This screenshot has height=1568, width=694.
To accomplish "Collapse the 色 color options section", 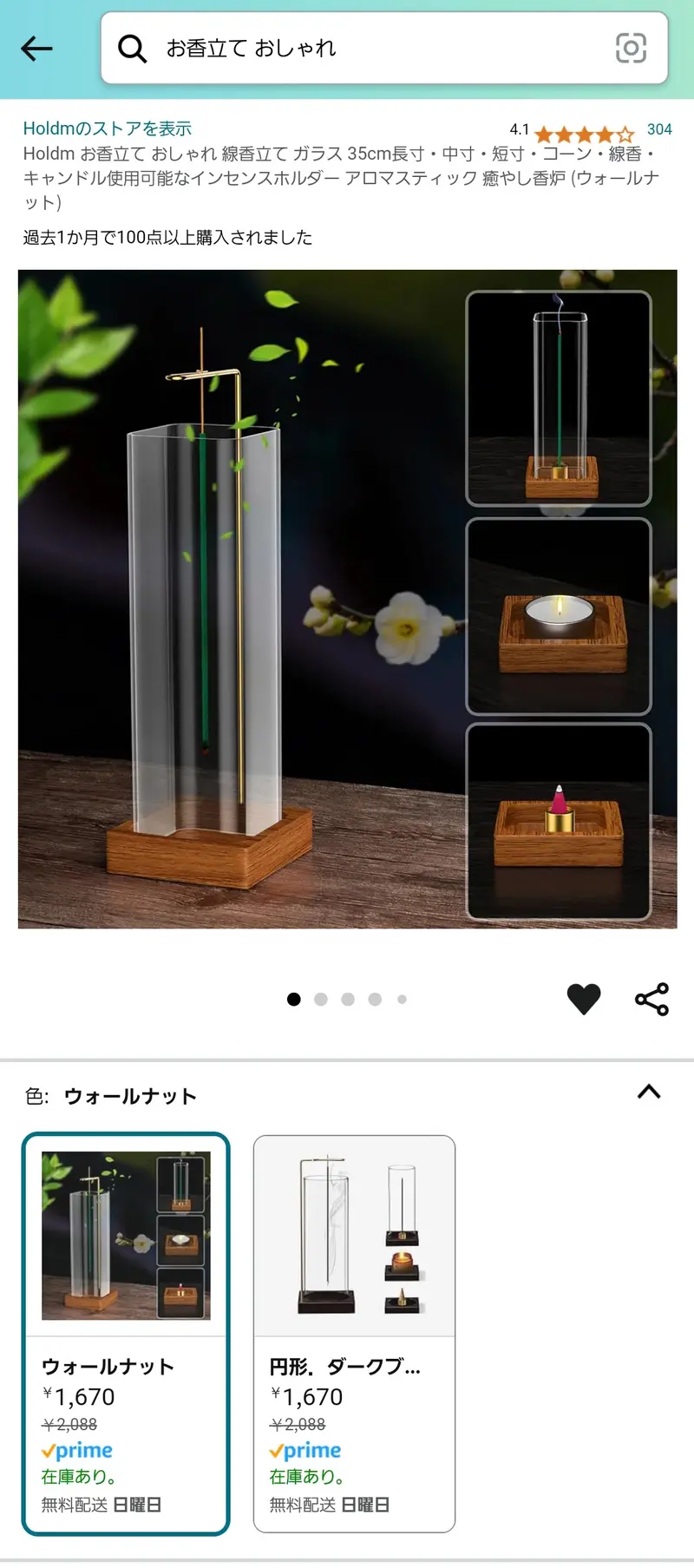I will coord(648,1092).
